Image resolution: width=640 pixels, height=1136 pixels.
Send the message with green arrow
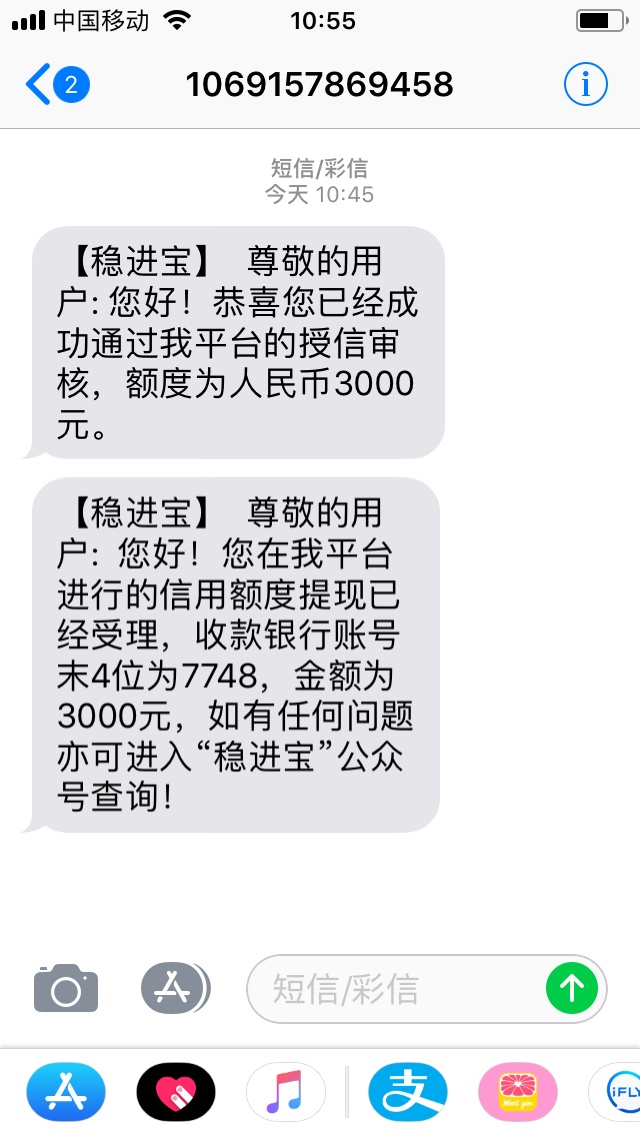[572, 987]
